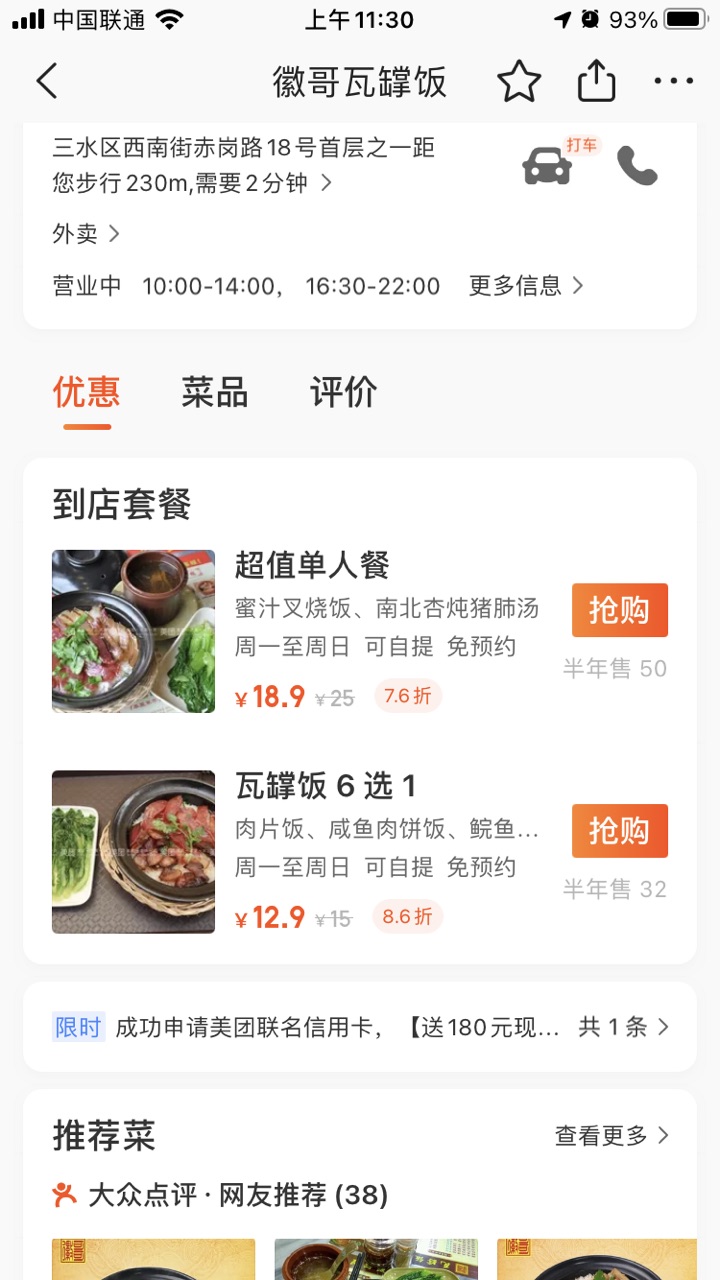Tap 抢购 for 超值单人餐
The width and height of the screenshot is (720, 1280).
[619, 610]
